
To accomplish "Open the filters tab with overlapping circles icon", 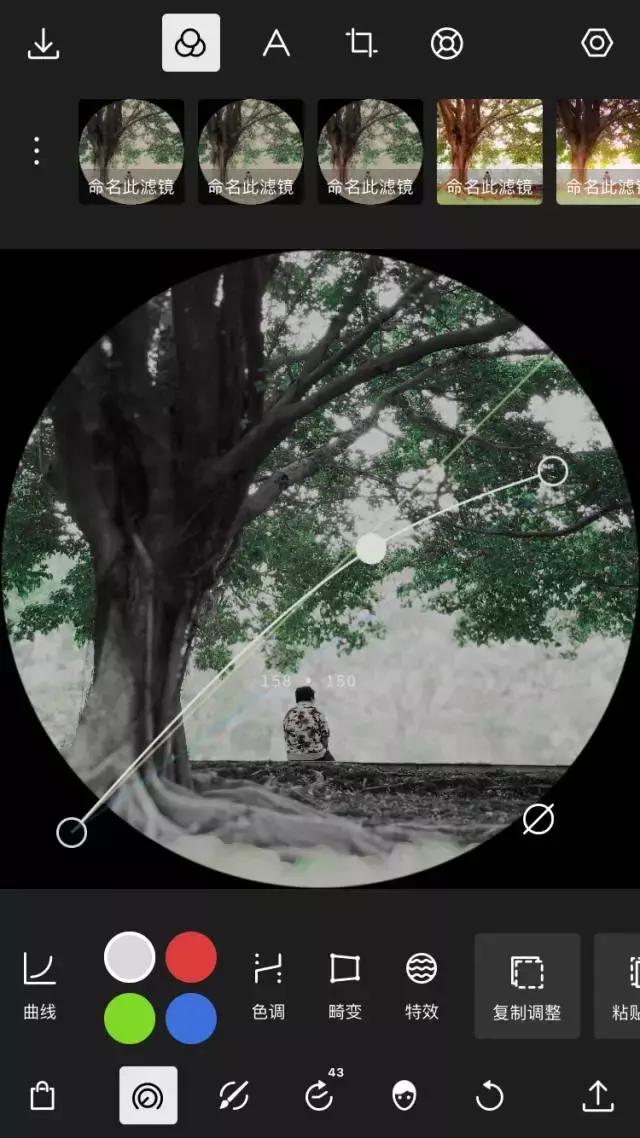I will (x=191, y=43).
